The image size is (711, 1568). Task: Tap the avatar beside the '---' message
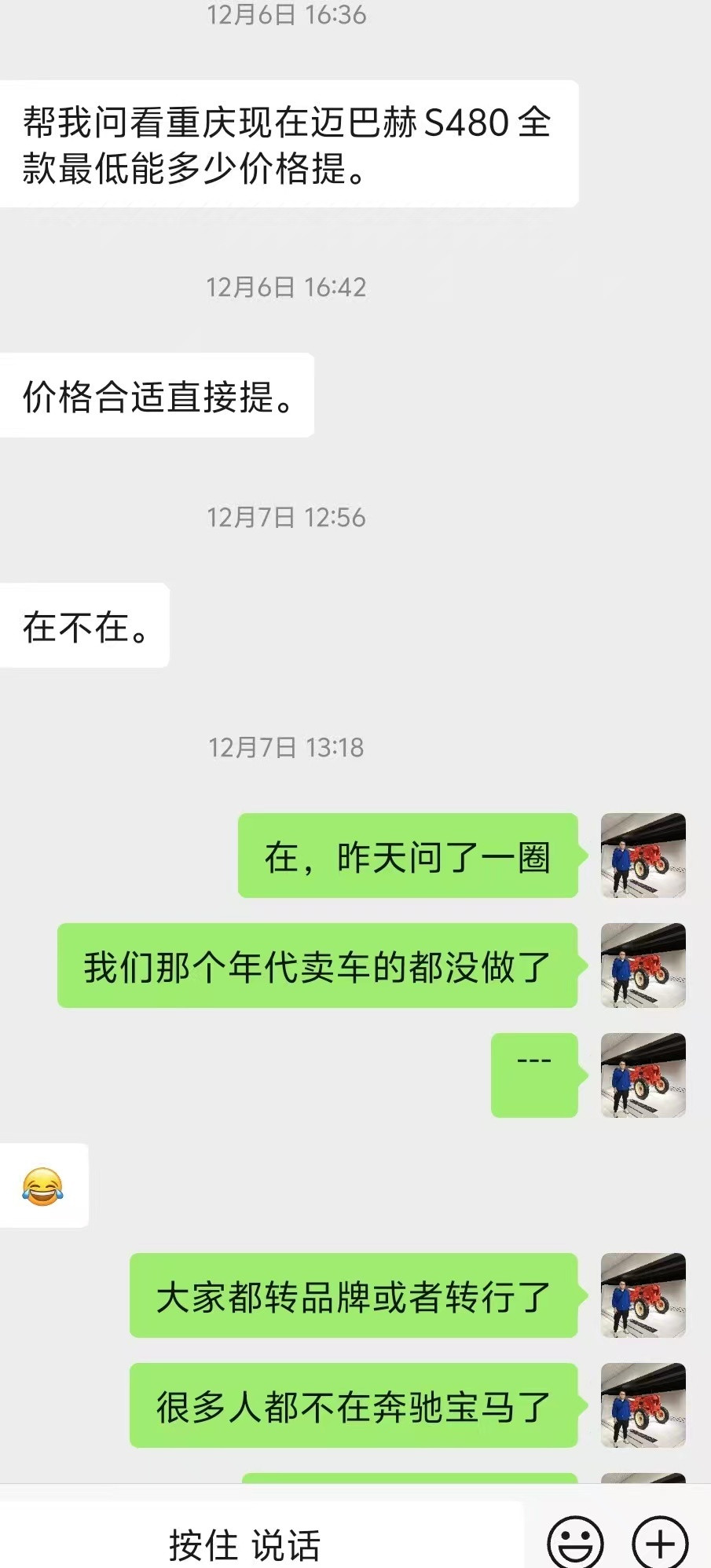point(642,1076)
